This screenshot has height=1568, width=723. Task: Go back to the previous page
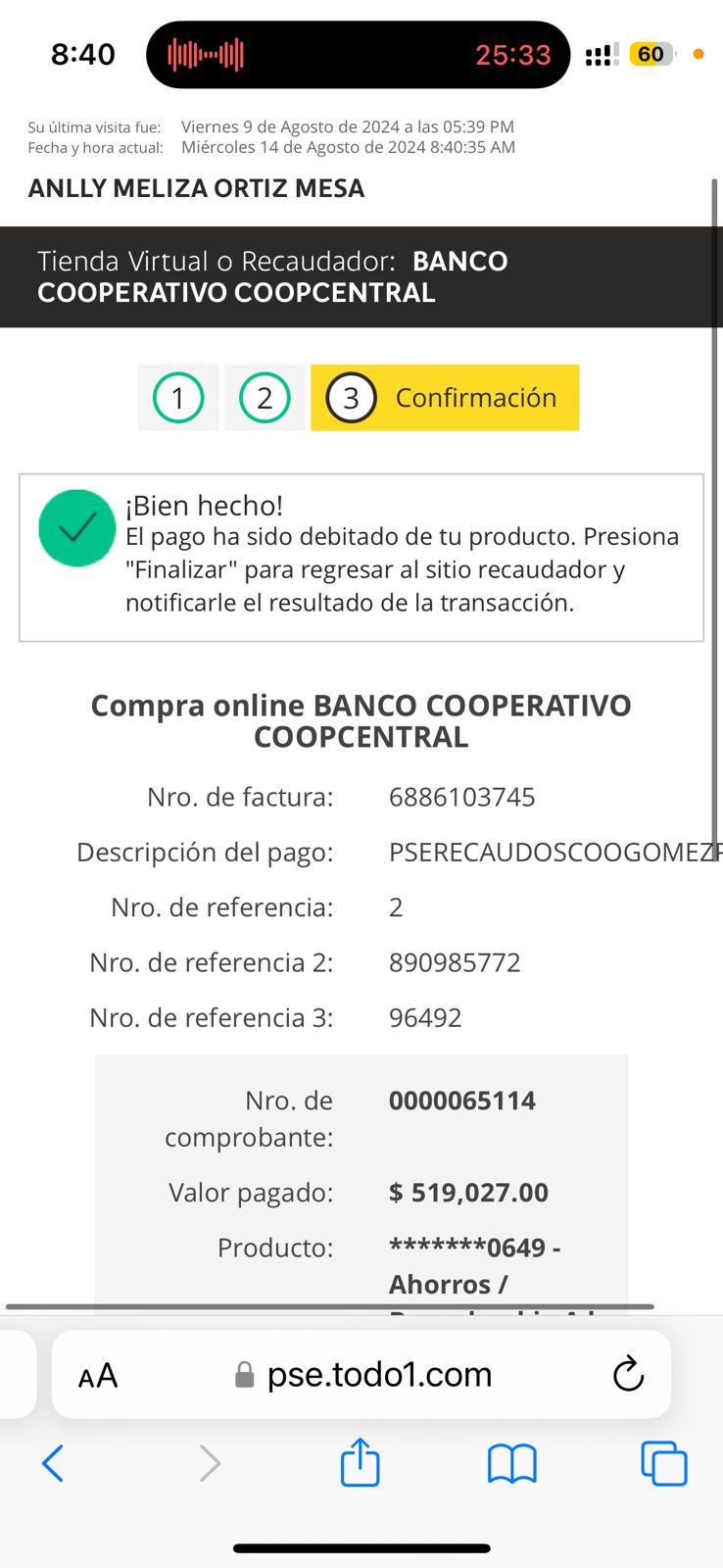(53, 1464)
